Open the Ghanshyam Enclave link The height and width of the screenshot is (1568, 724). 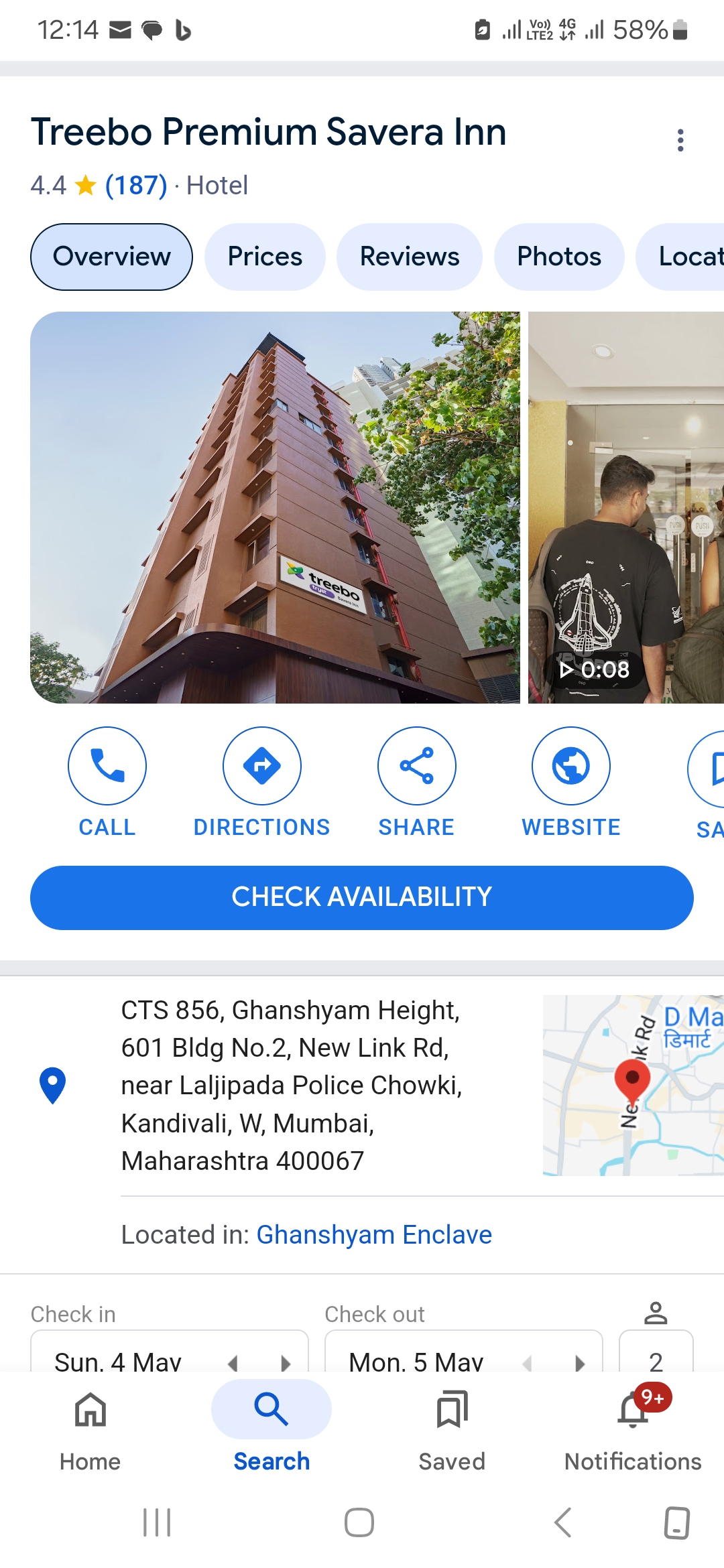click(374, 1234)
